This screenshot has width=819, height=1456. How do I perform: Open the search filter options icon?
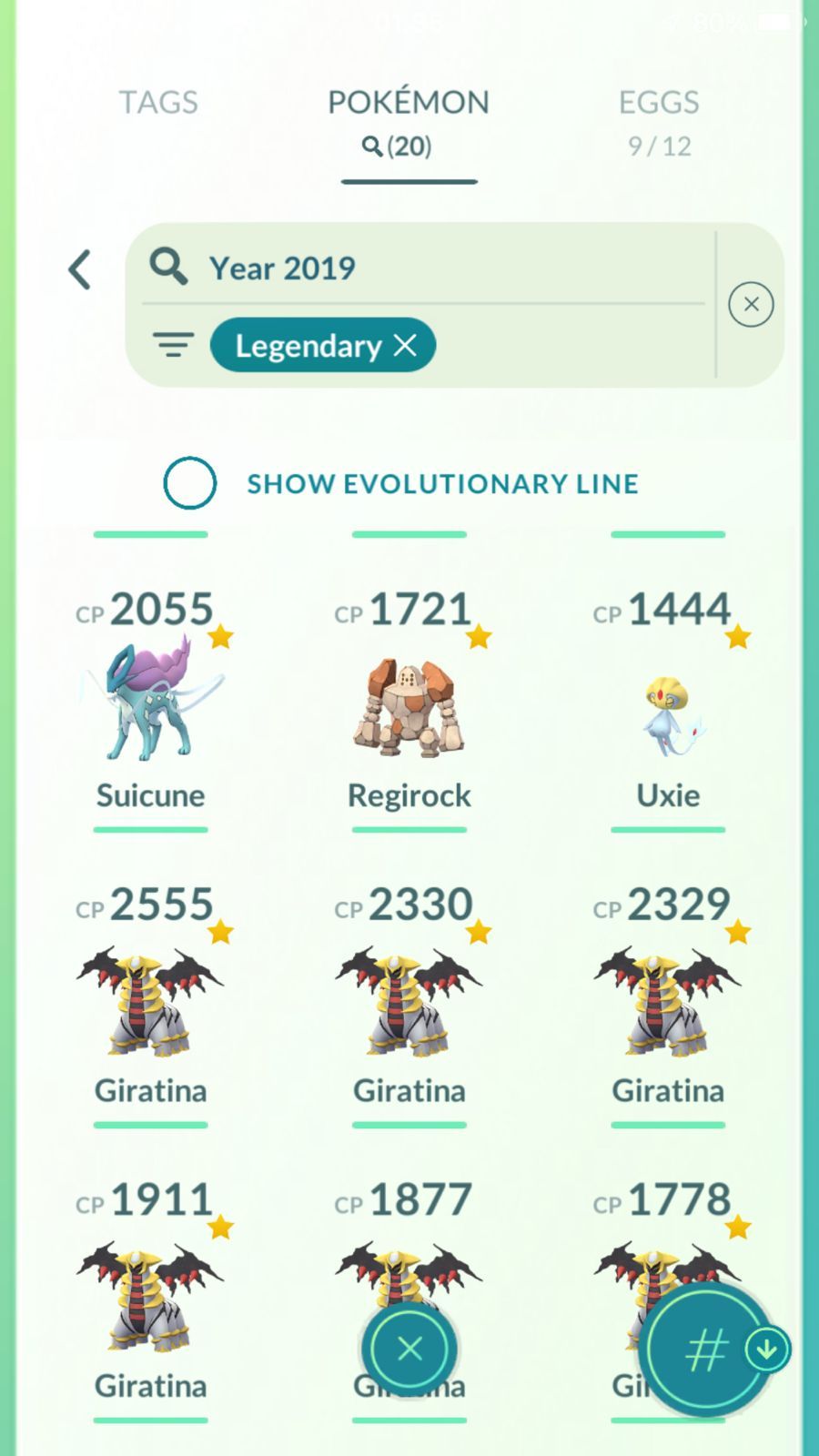click(173, 345)
